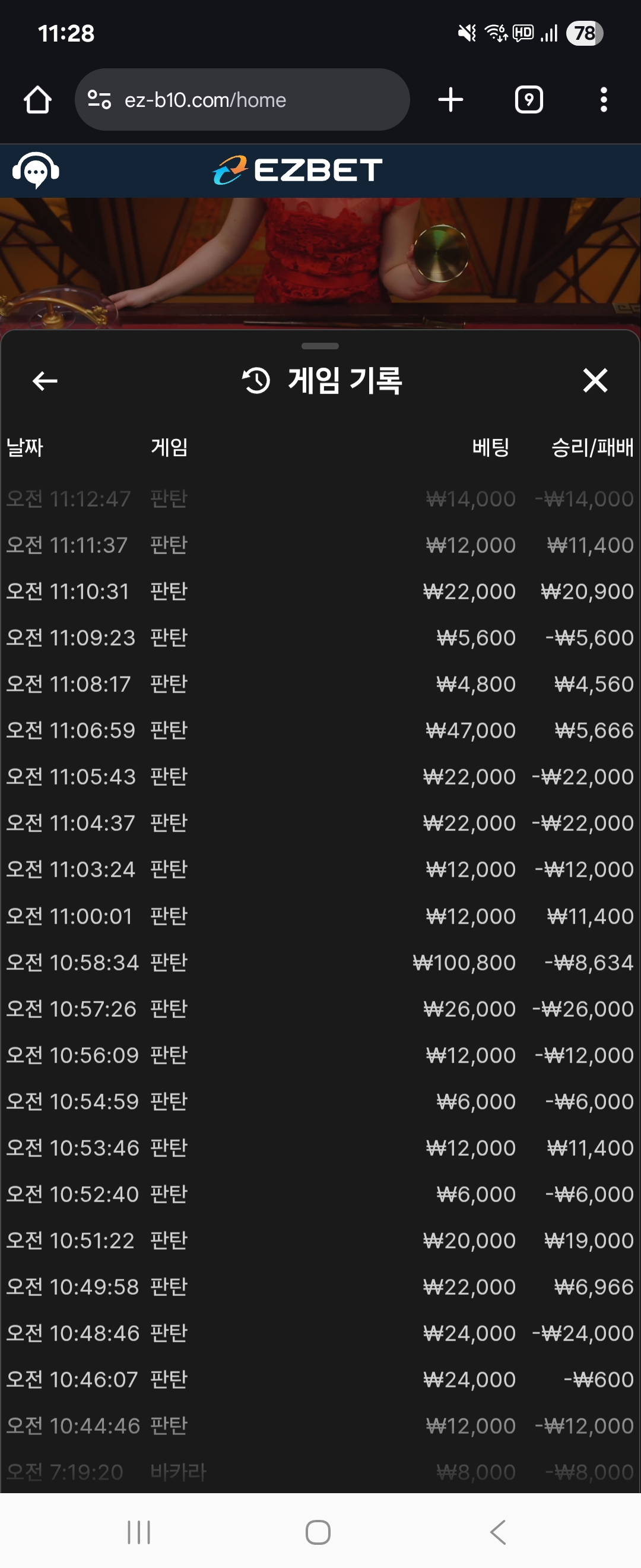Screen dimensions: 641x1568
Task: Tap the system back button
Action: pyautogui.click(x=498, y=1532)
